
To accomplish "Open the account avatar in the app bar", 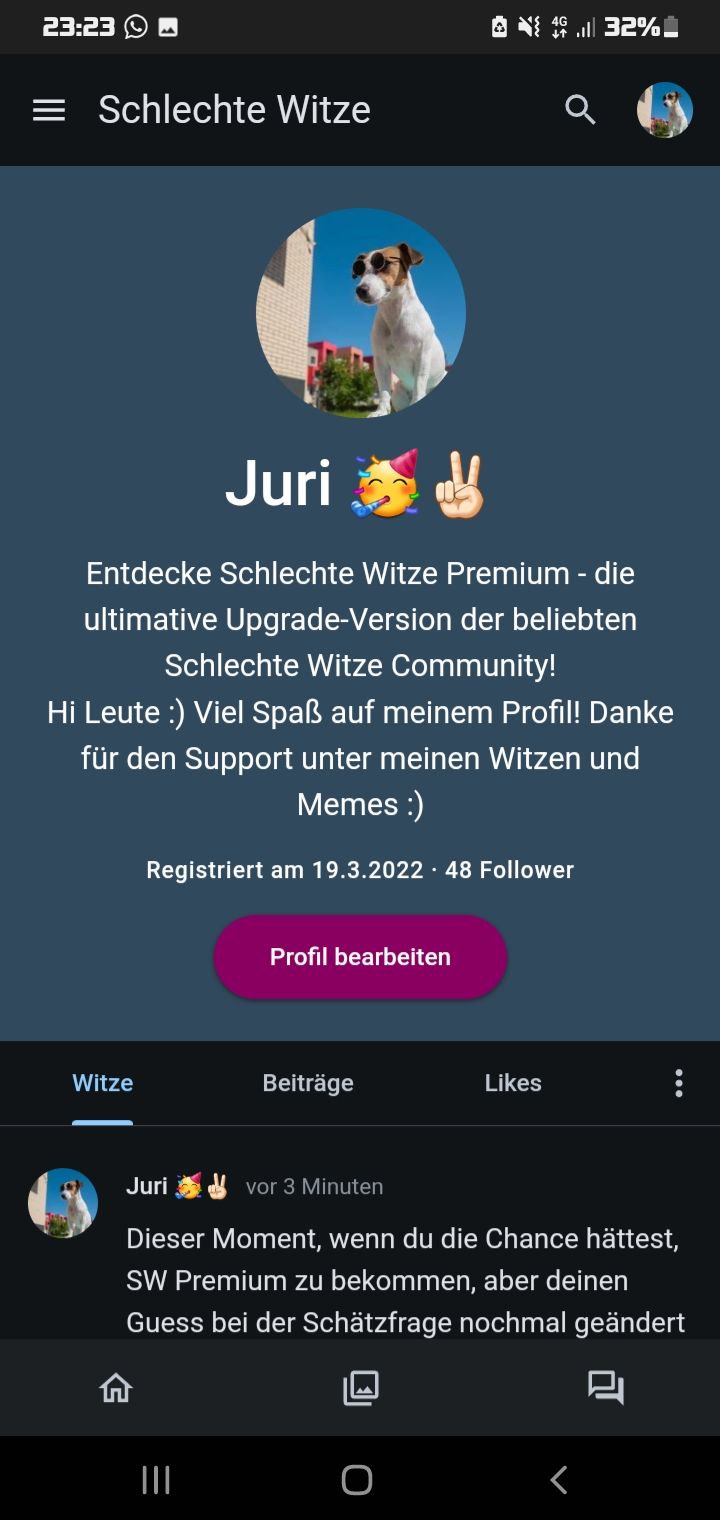I will click(x=665, y=110).
